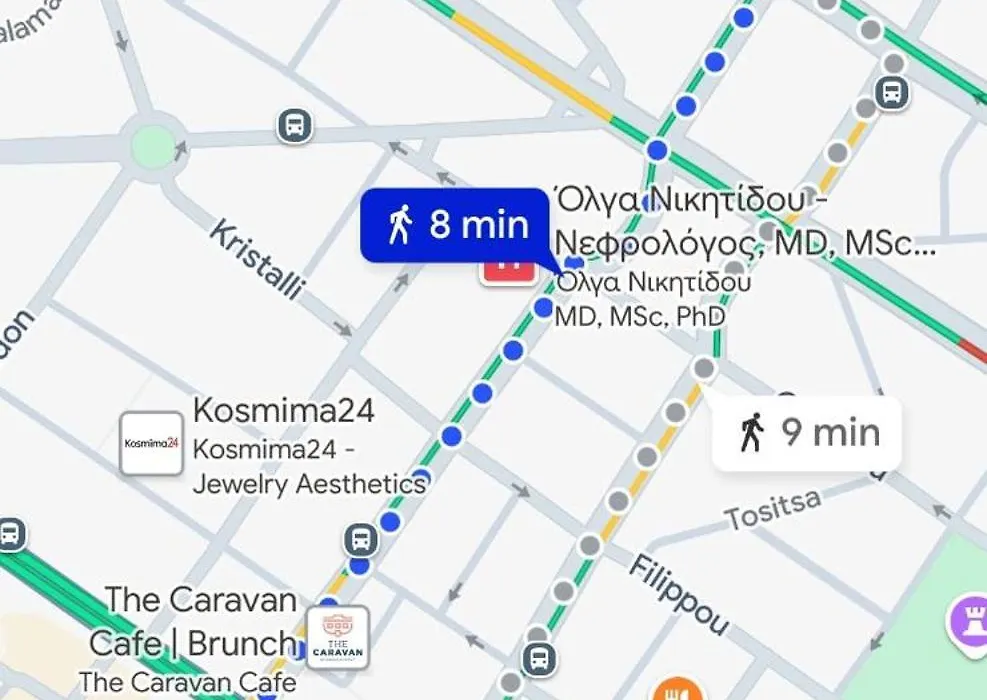This screenshot has width=987, height=700.
Task: Open The Caravan Cafe place marker
Action: (x=338, y=637)
